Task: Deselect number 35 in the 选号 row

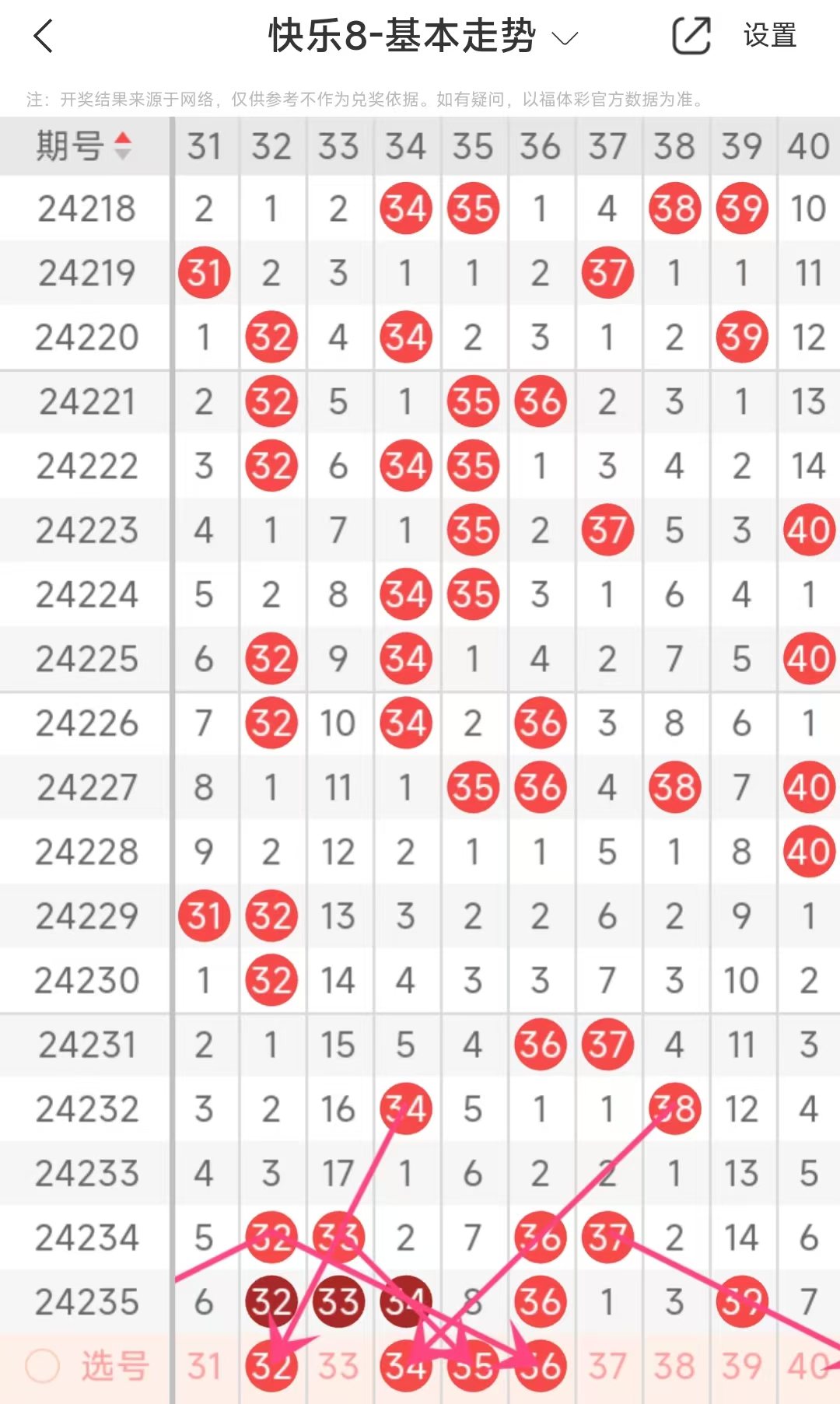Action: 473,1367
